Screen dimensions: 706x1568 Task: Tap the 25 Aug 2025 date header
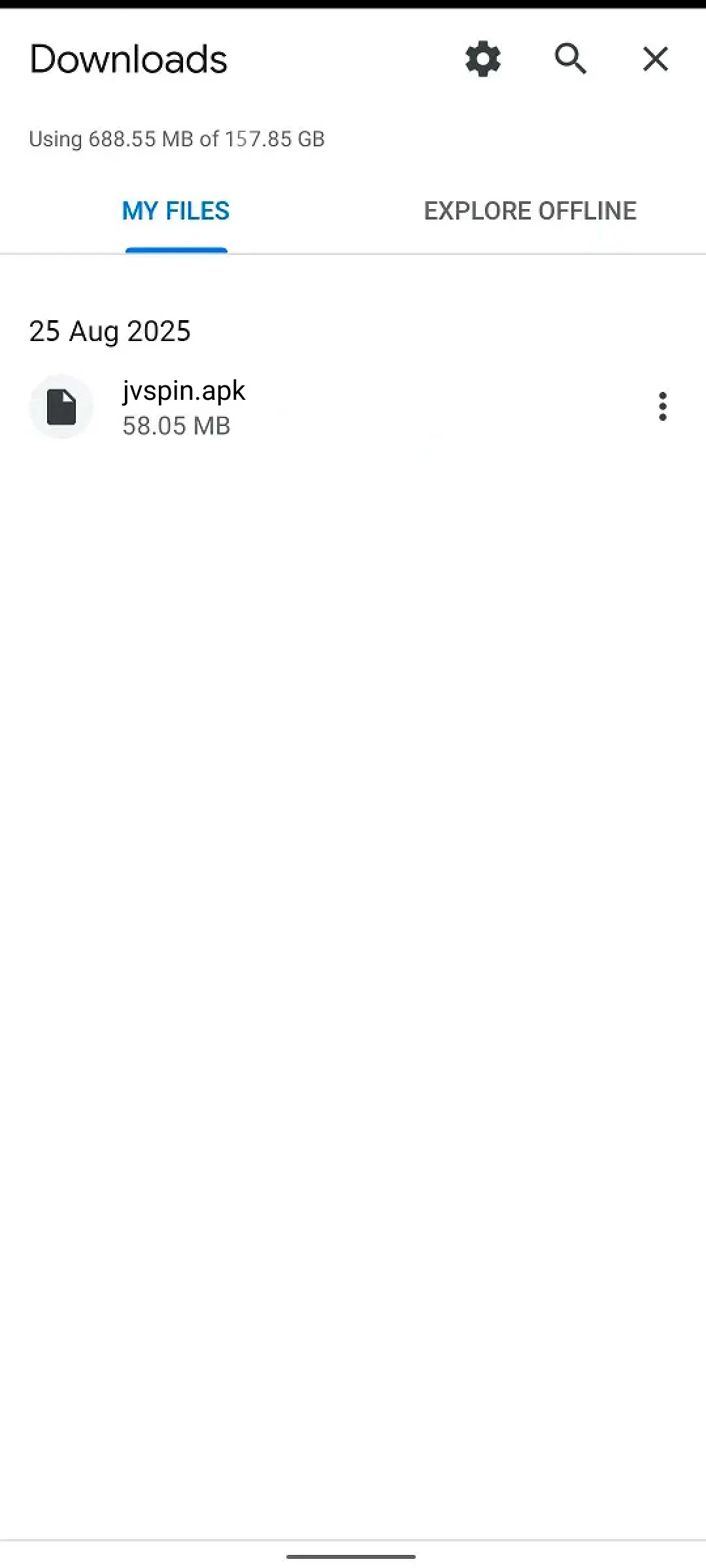[110, 331]
